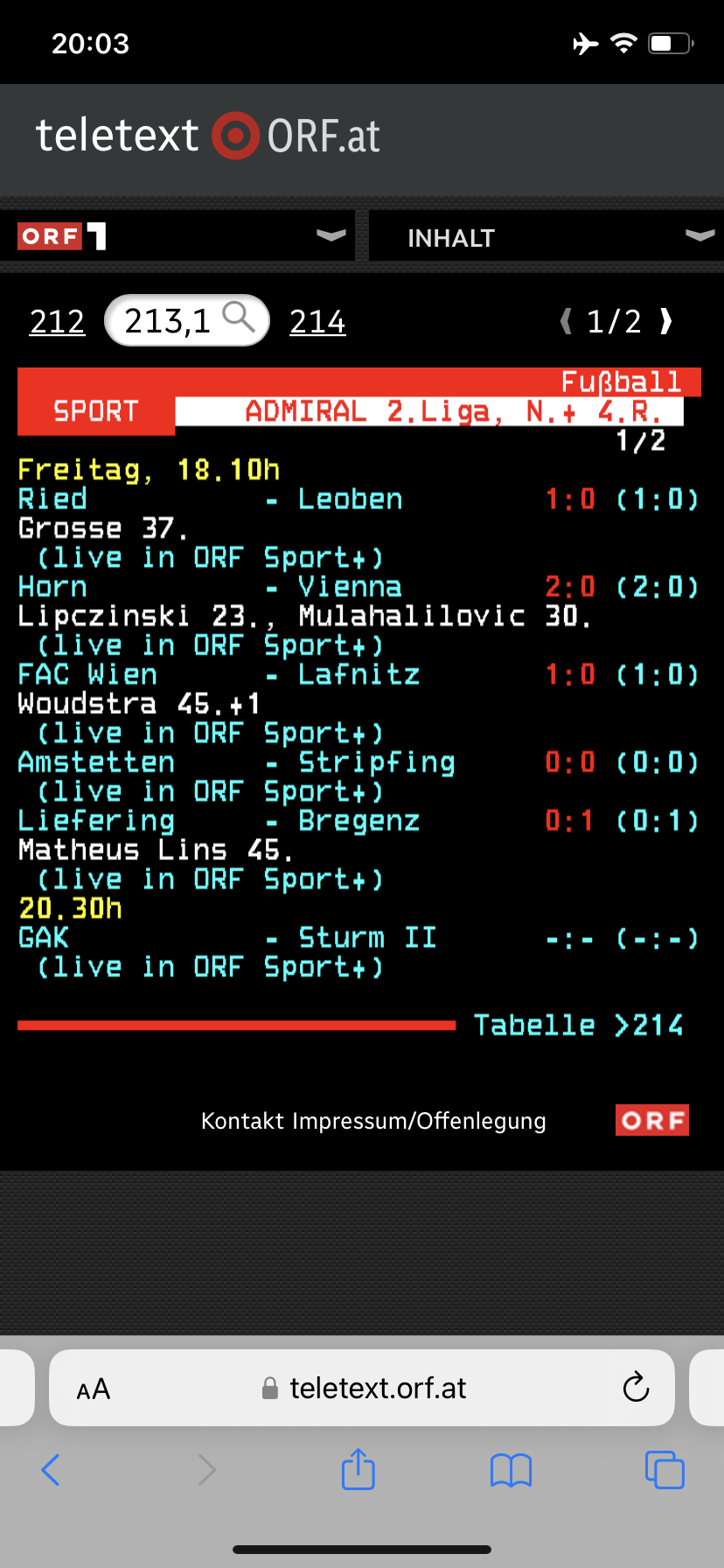This screenshot has width=724, height=1568.
Task: Go back in Safari
Action: pyautogui.click(x=51, y=1470)
